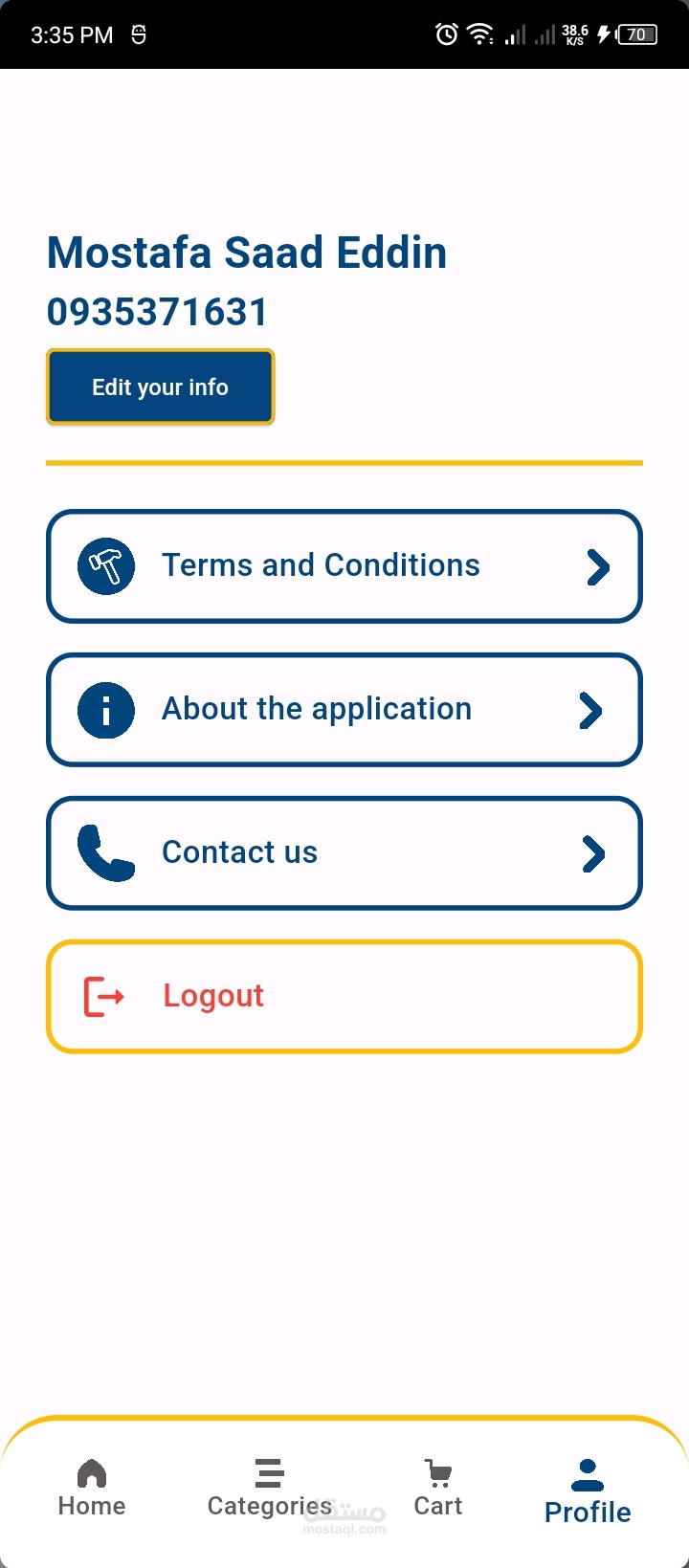Open the Contact us row

point(344,853)
